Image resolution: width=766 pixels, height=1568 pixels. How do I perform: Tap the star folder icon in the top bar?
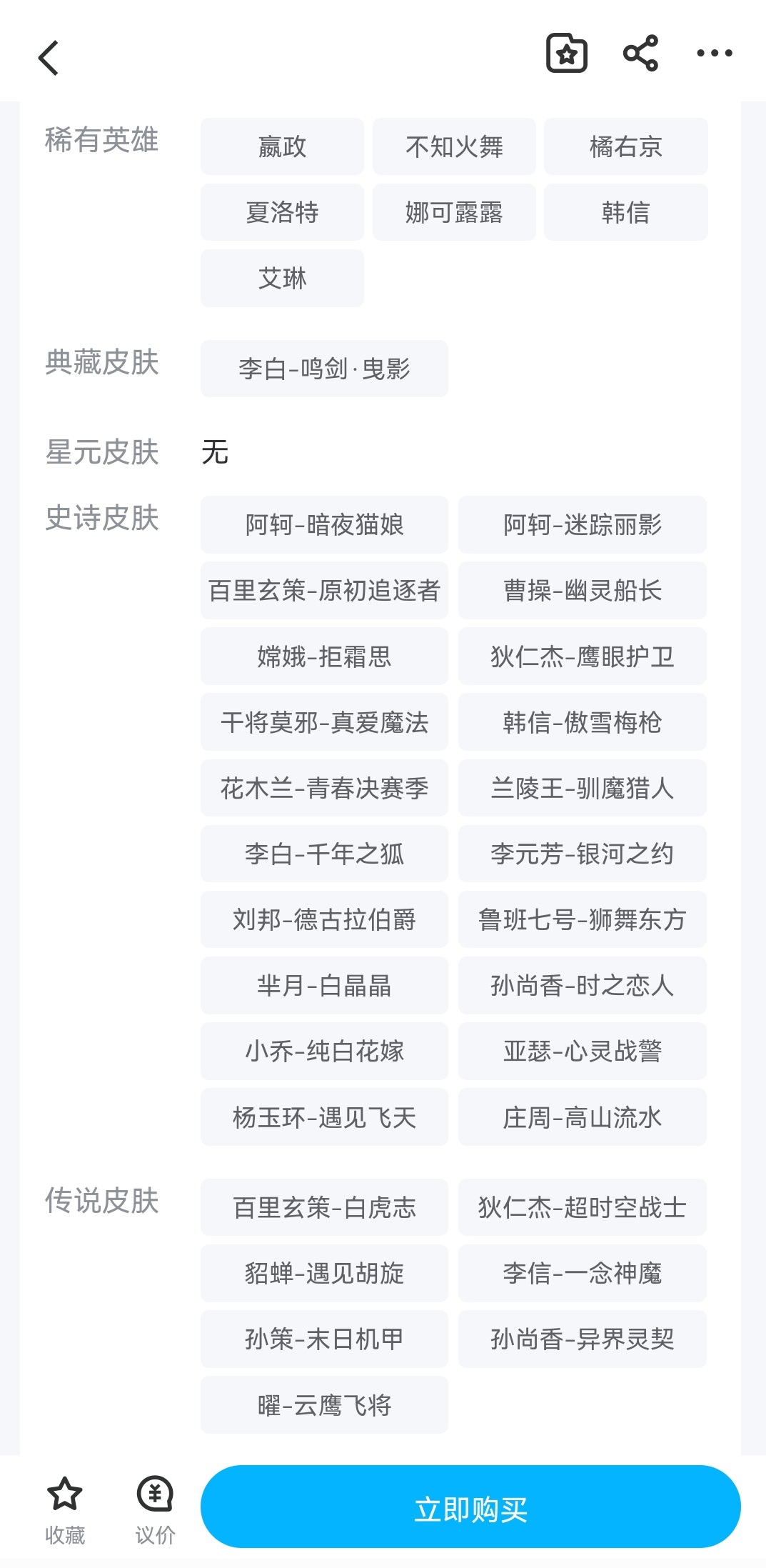(x=566, y=53)
